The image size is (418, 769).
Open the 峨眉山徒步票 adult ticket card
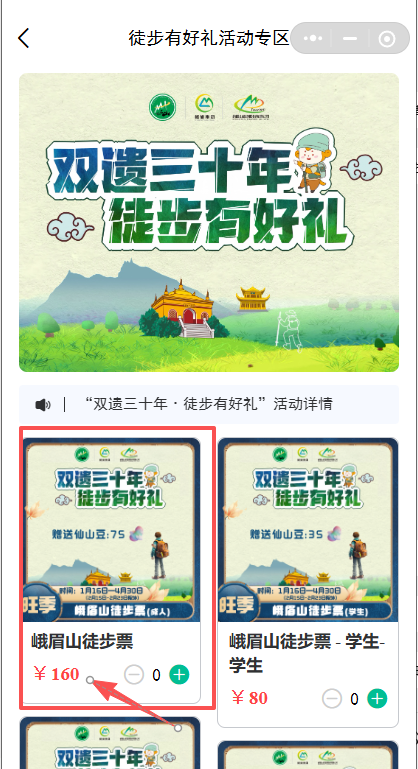(x=112, y=570)
